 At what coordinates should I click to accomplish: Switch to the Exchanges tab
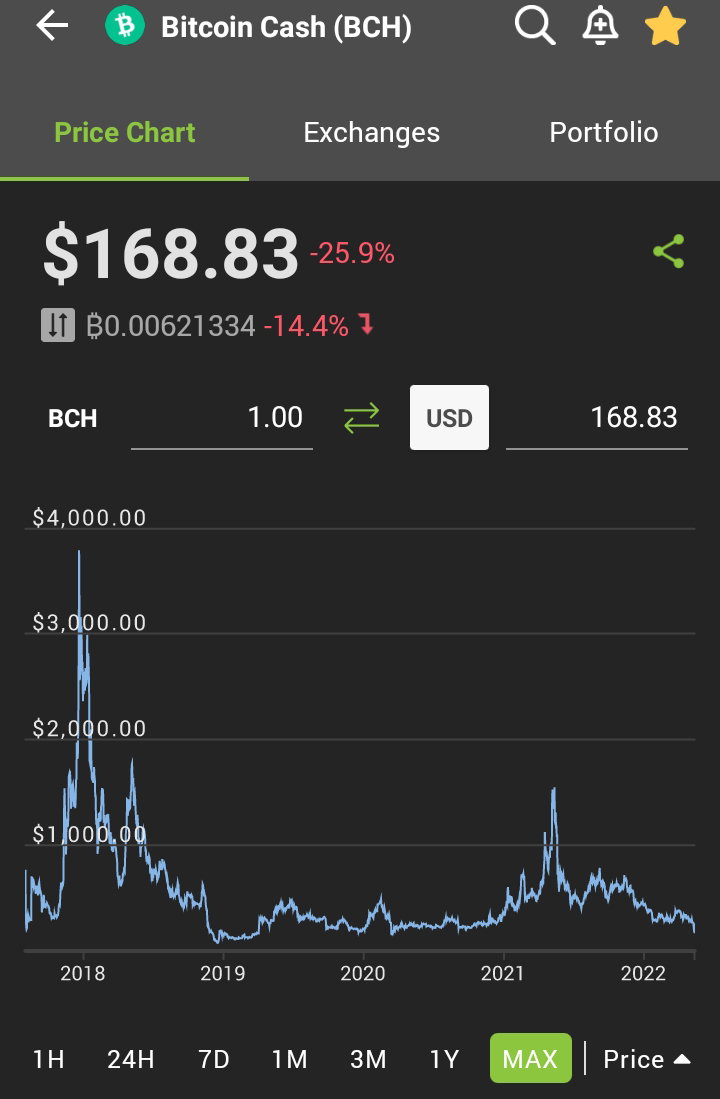click(372, 132)
